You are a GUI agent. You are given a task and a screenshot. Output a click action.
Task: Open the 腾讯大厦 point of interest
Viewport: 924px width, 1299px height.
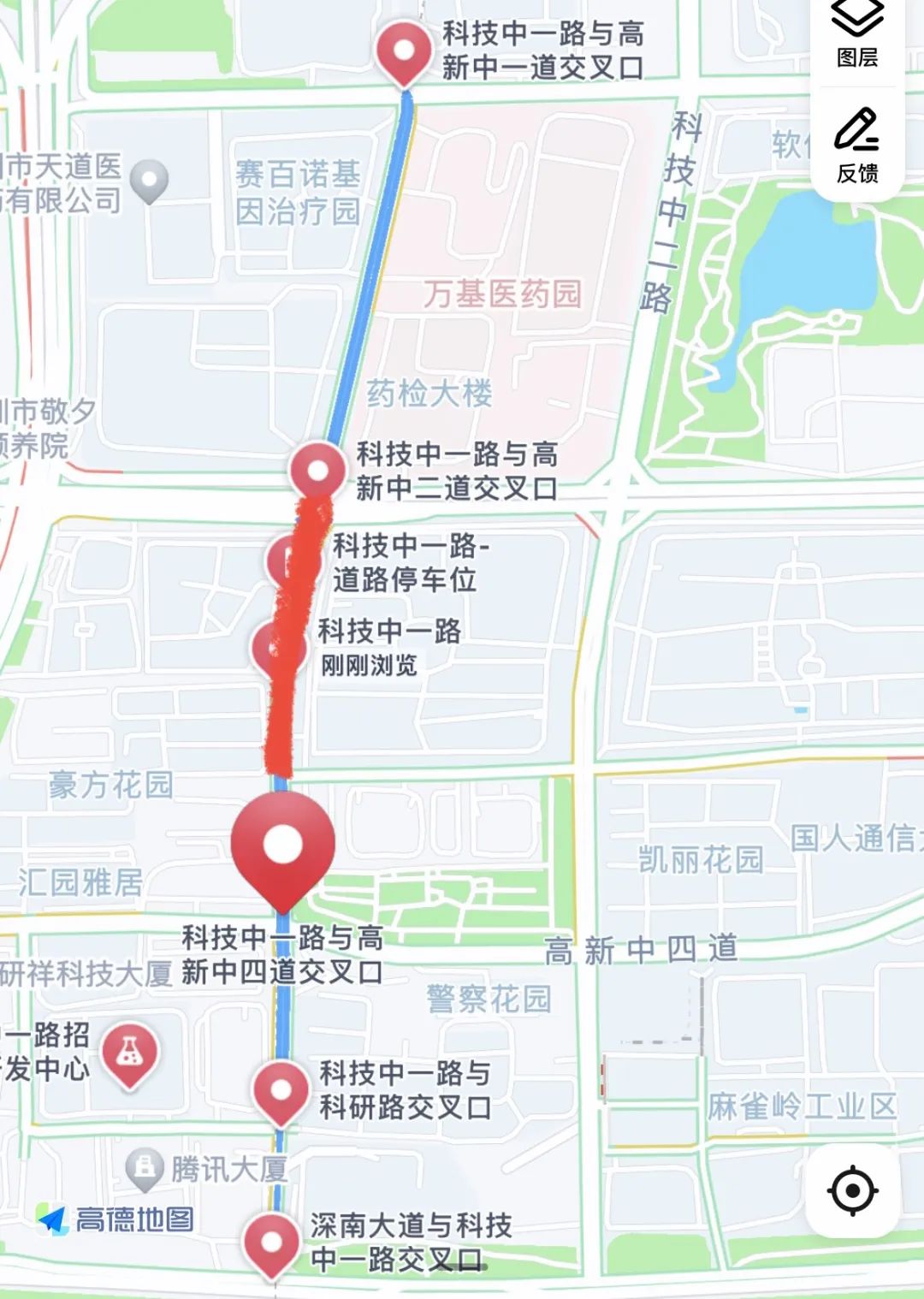coord(145,1167)
